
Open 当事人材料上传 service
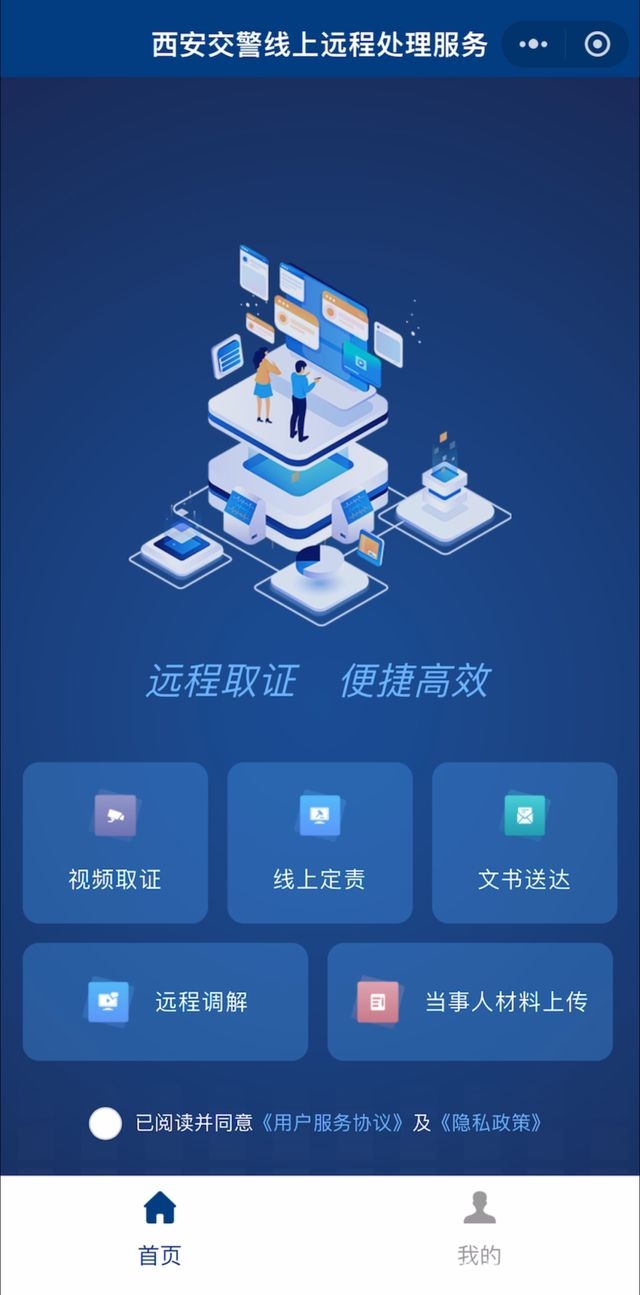click(x=470, y=1002)
